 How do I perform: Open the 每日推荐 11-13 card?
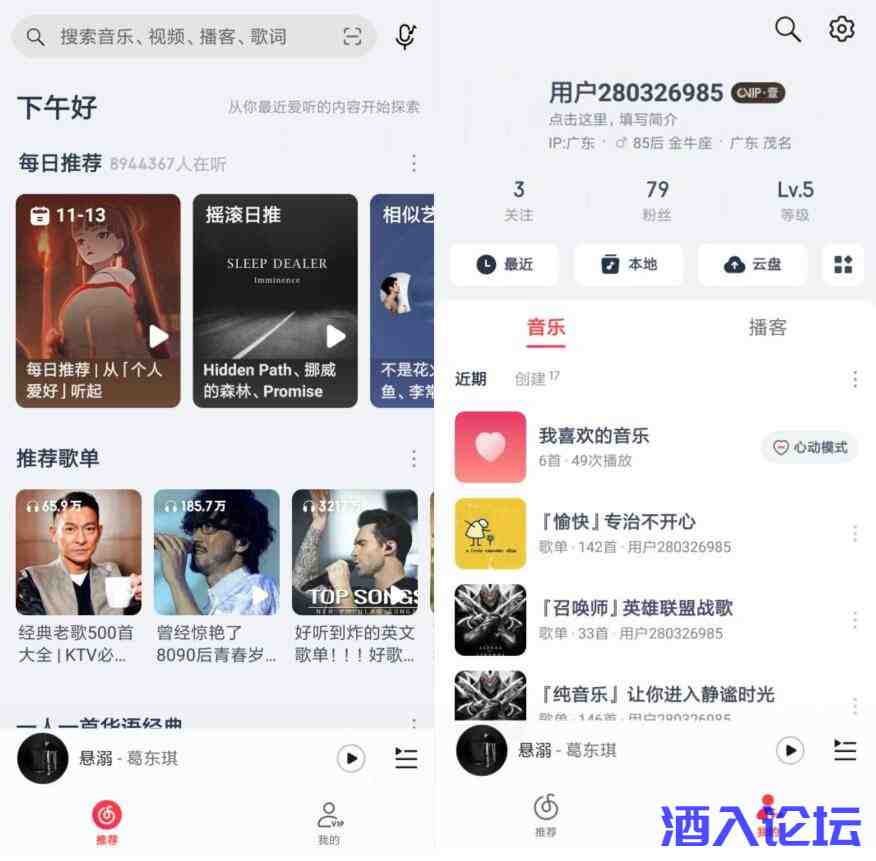[x=98, y=300]
